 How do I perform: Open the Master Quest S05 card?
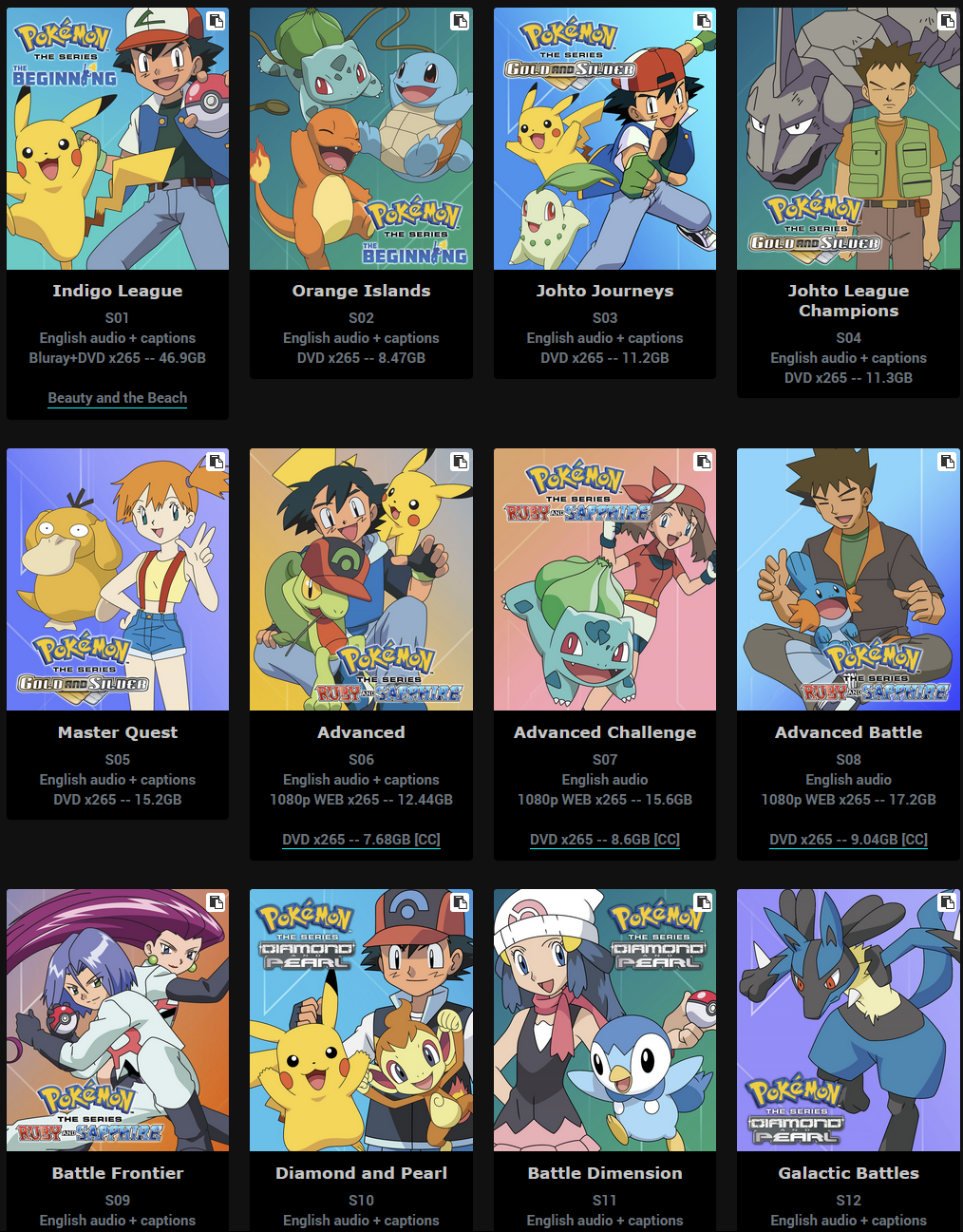[117, 732]
